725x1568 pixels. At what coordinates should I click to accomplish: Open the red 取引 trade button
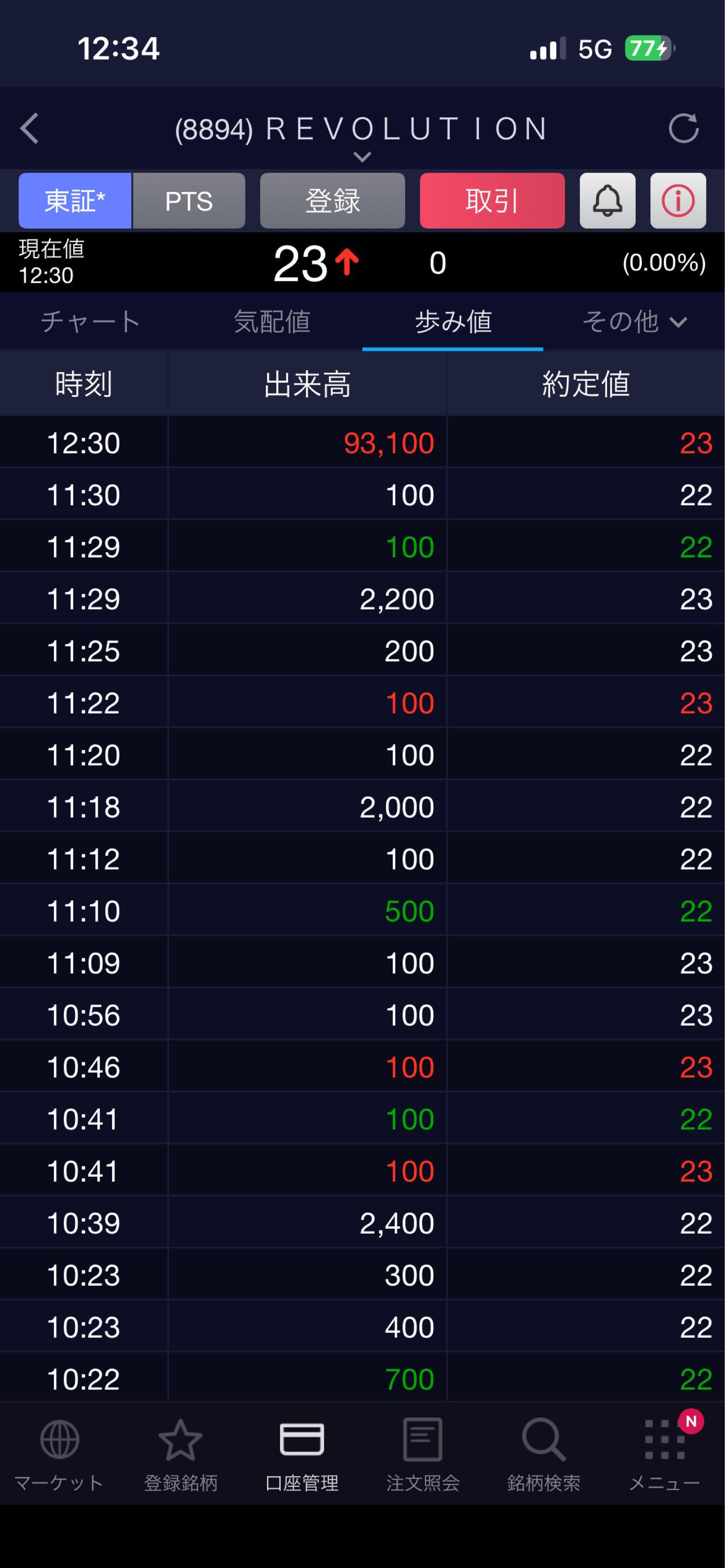492,201
